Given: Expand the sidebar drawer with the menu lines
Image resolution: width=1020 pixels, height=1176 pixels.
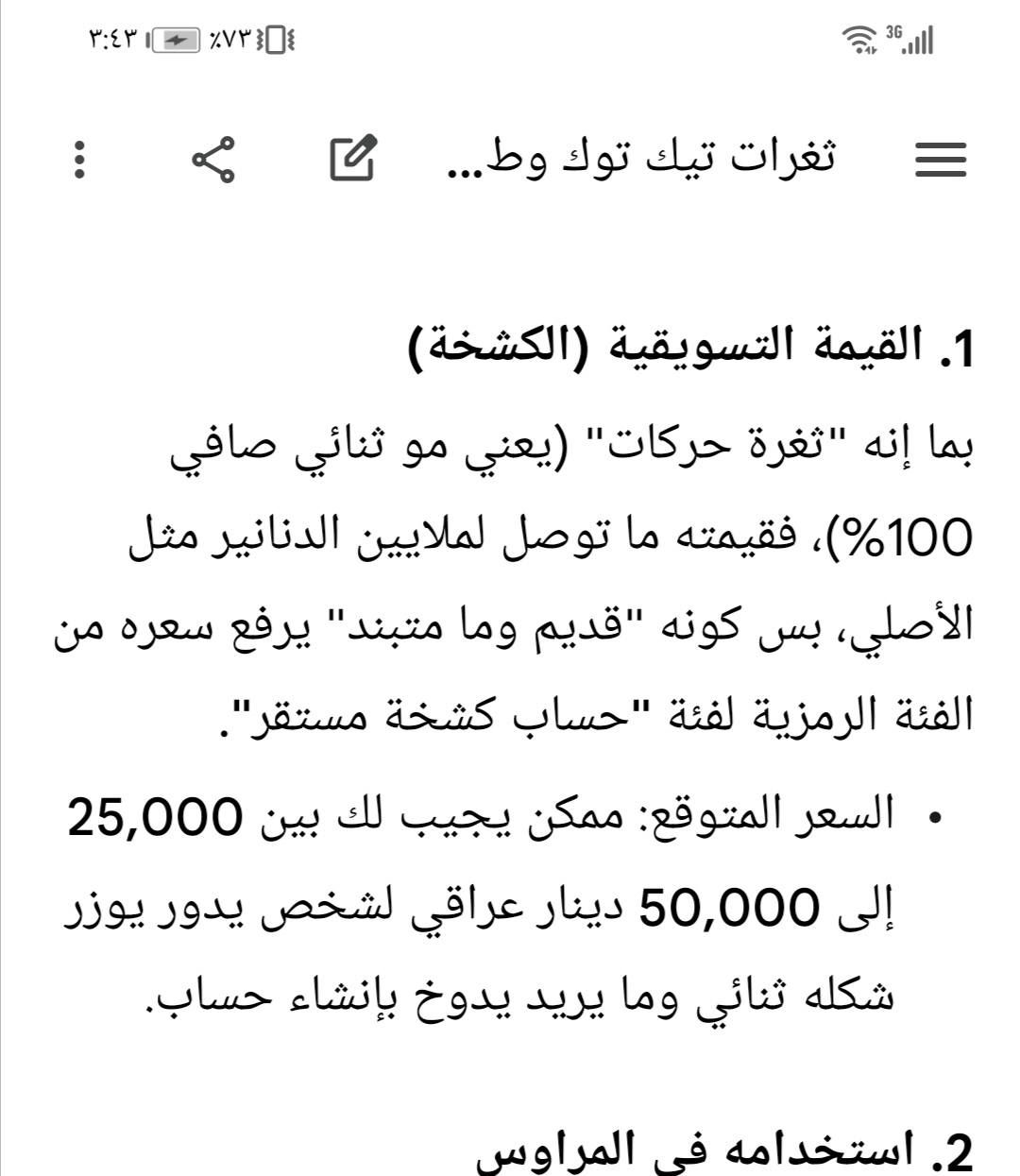Looking at the screenshot, I should pyautogui.click(x=943, y=161).
